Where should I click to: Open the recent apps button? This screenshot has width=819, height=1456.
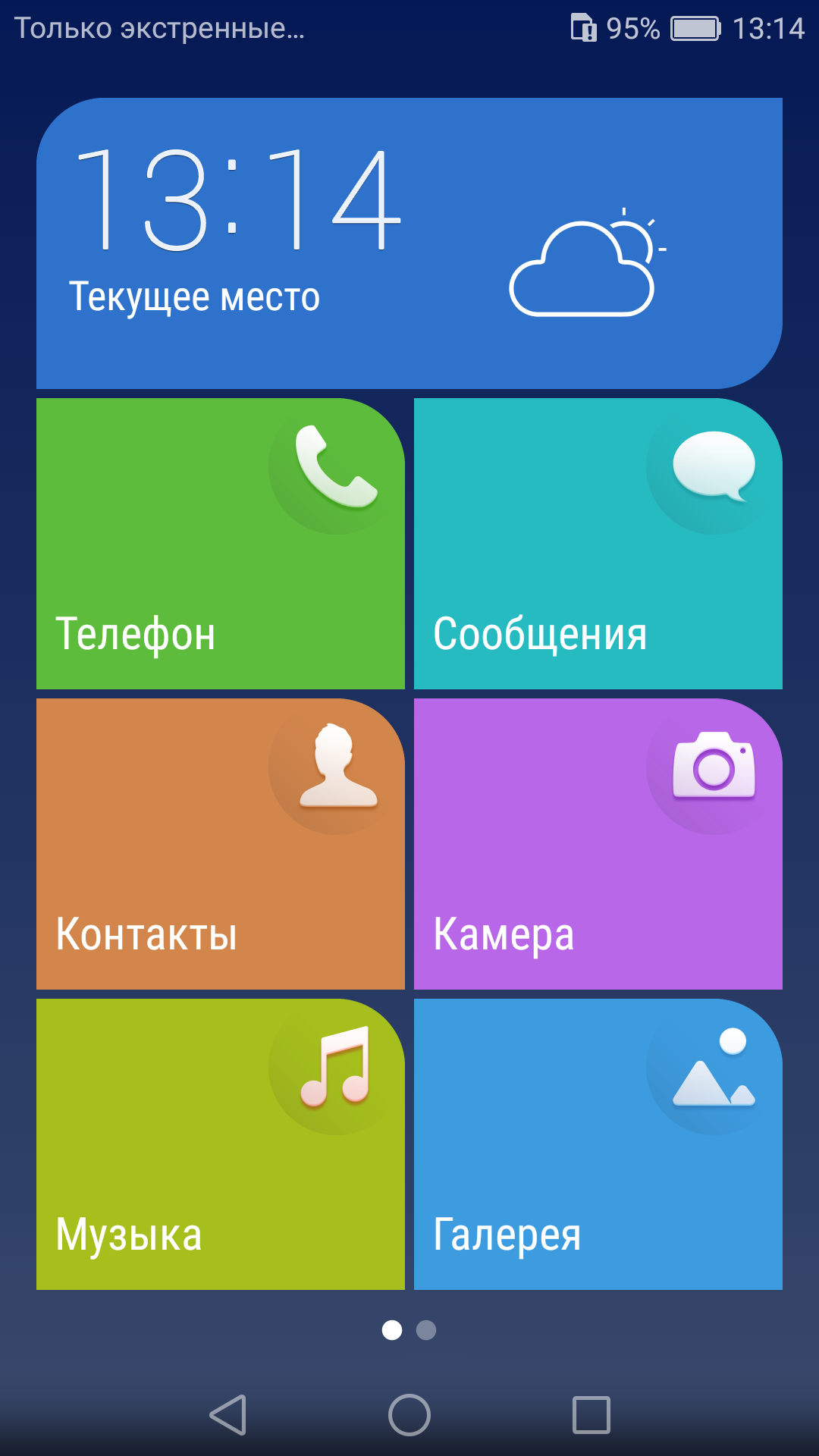(x=591, y=1415)
